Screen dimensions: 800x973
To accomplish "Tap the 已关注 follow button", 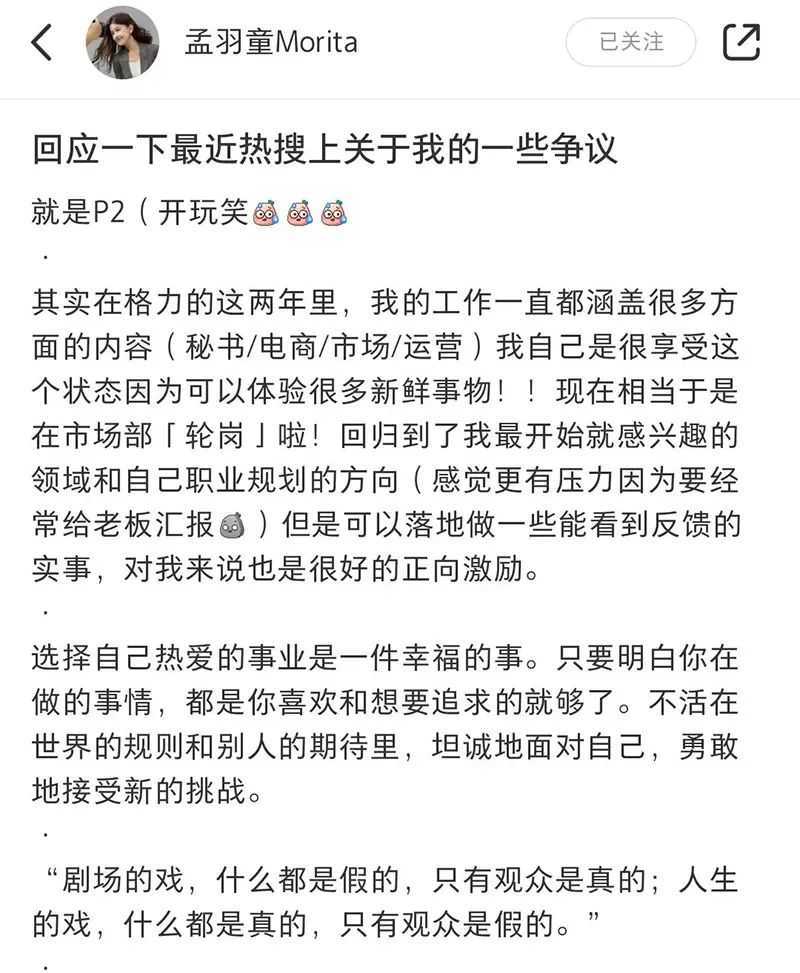I will tap(631, 42).
